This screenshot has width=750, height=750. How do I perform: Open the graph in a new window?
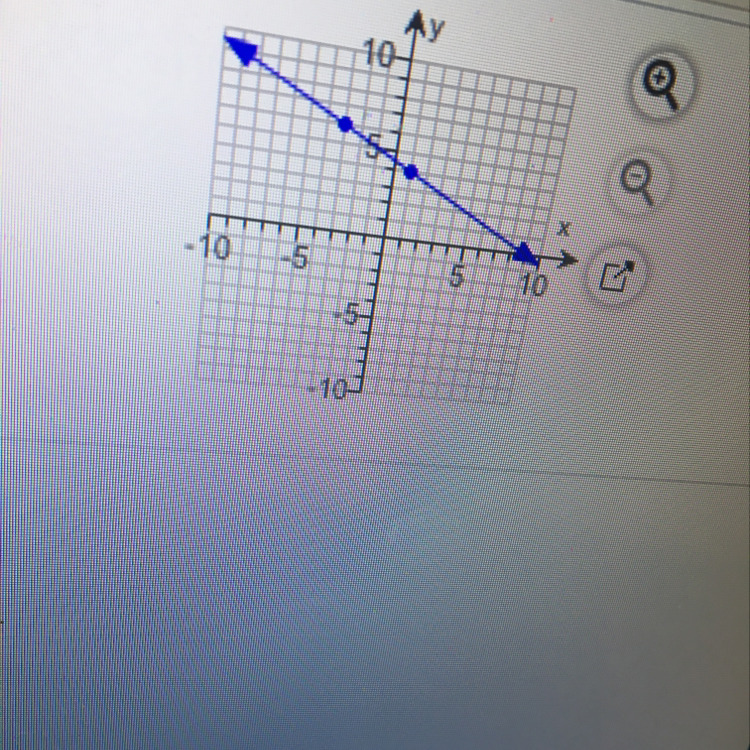pos(616,275)
